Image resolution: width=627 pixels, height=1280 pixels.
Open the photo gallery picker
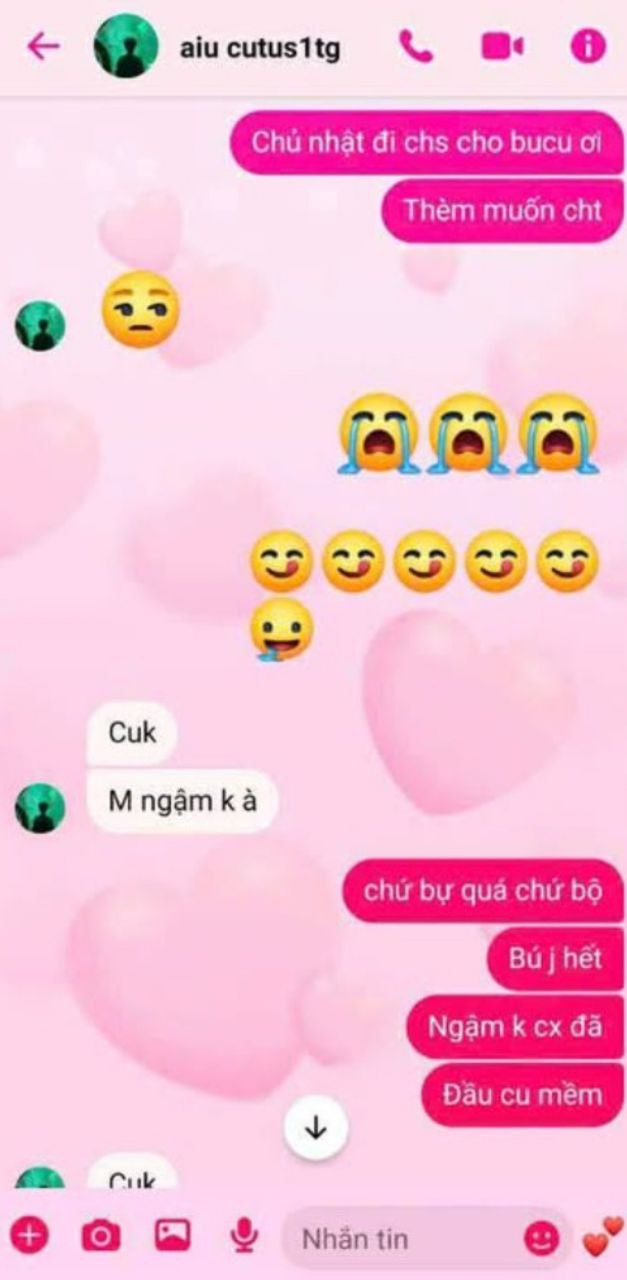pyautogui.click(x=172, y=1237)
